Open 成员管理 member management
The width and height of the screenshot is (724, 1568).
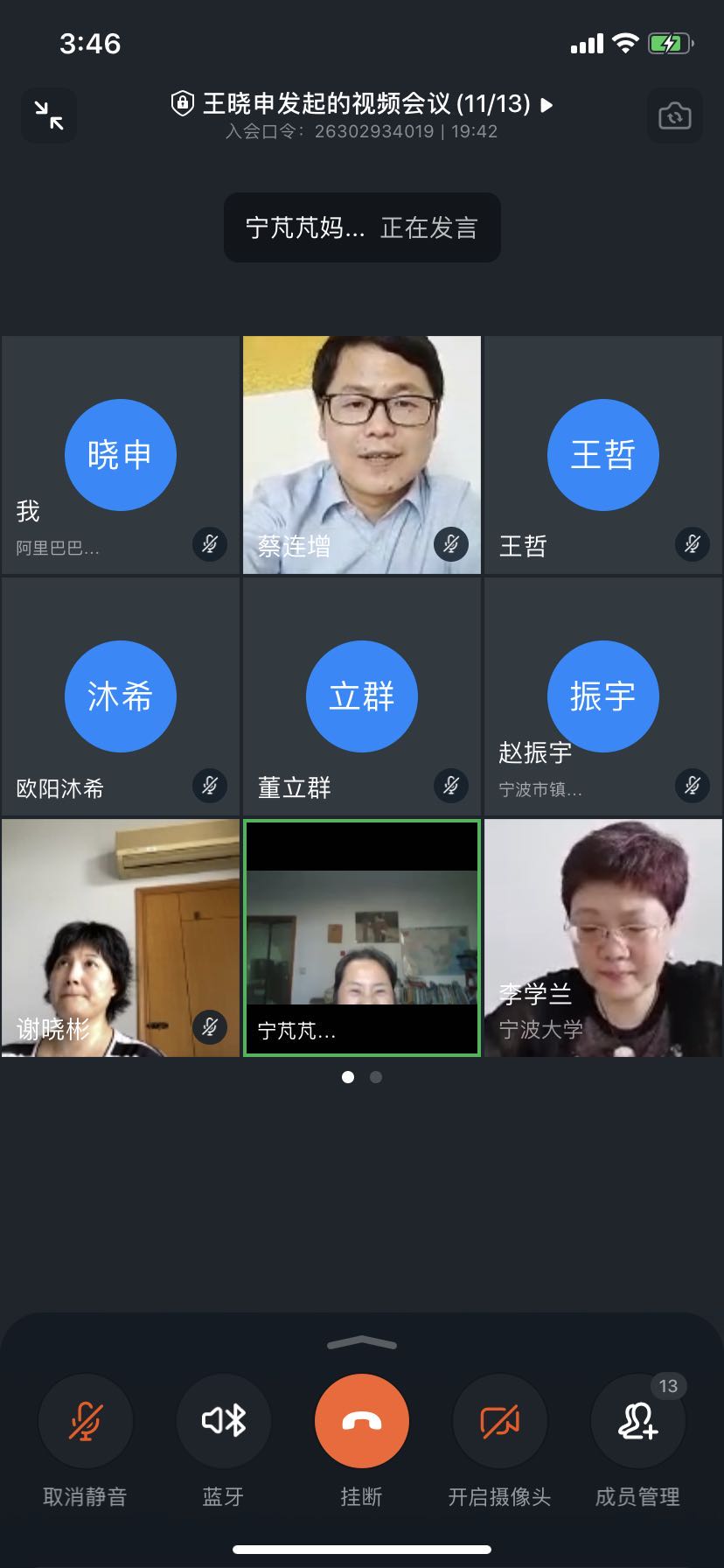(x=638, y=1422)
